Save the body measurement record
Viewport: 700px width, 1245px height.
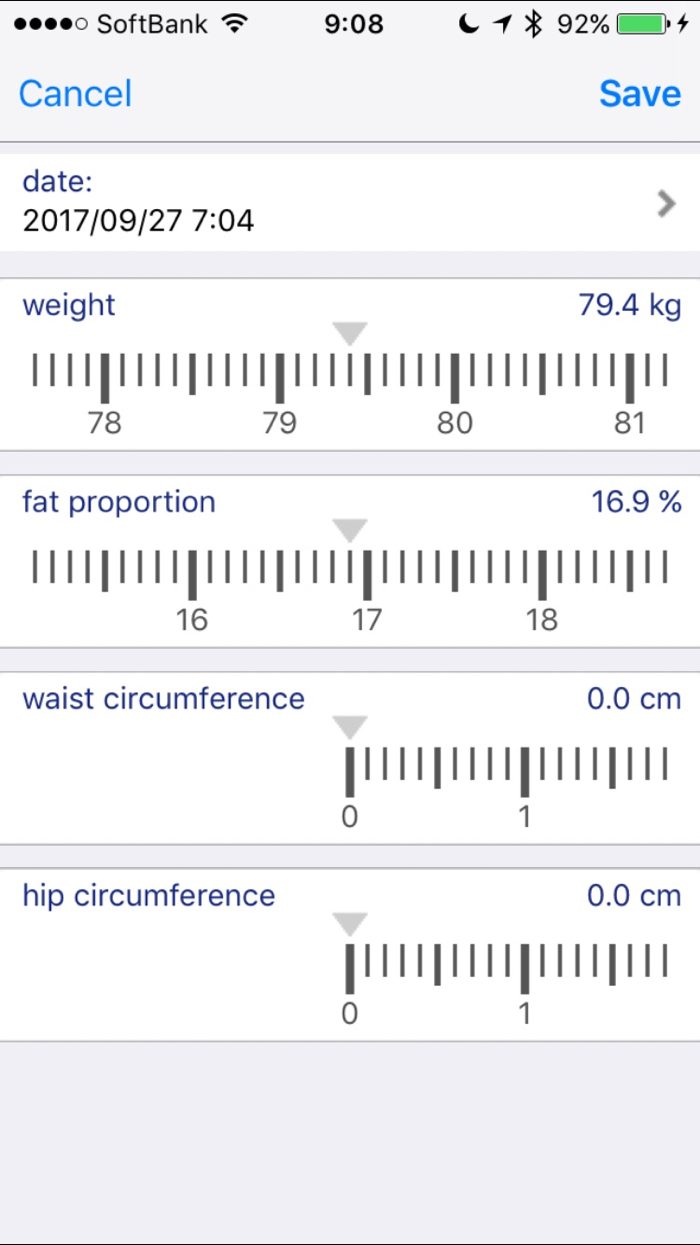pos(640,94)
